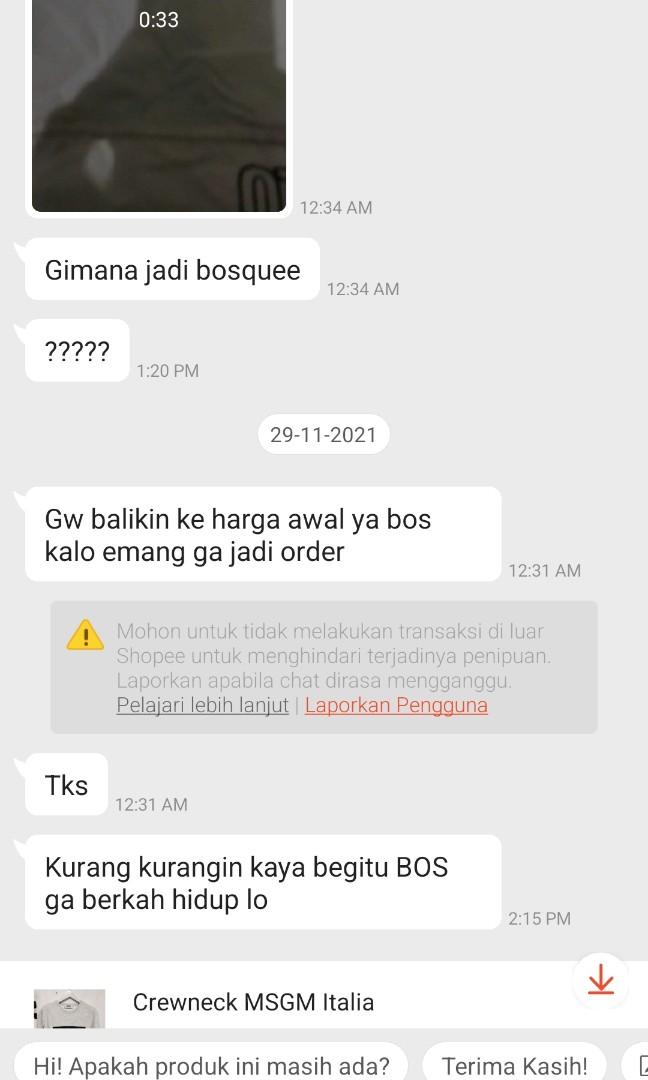Send quick reply "Hi! Apakah produk ini masih ada?"
This screenshot has width=648, height=1080.
211,1065
